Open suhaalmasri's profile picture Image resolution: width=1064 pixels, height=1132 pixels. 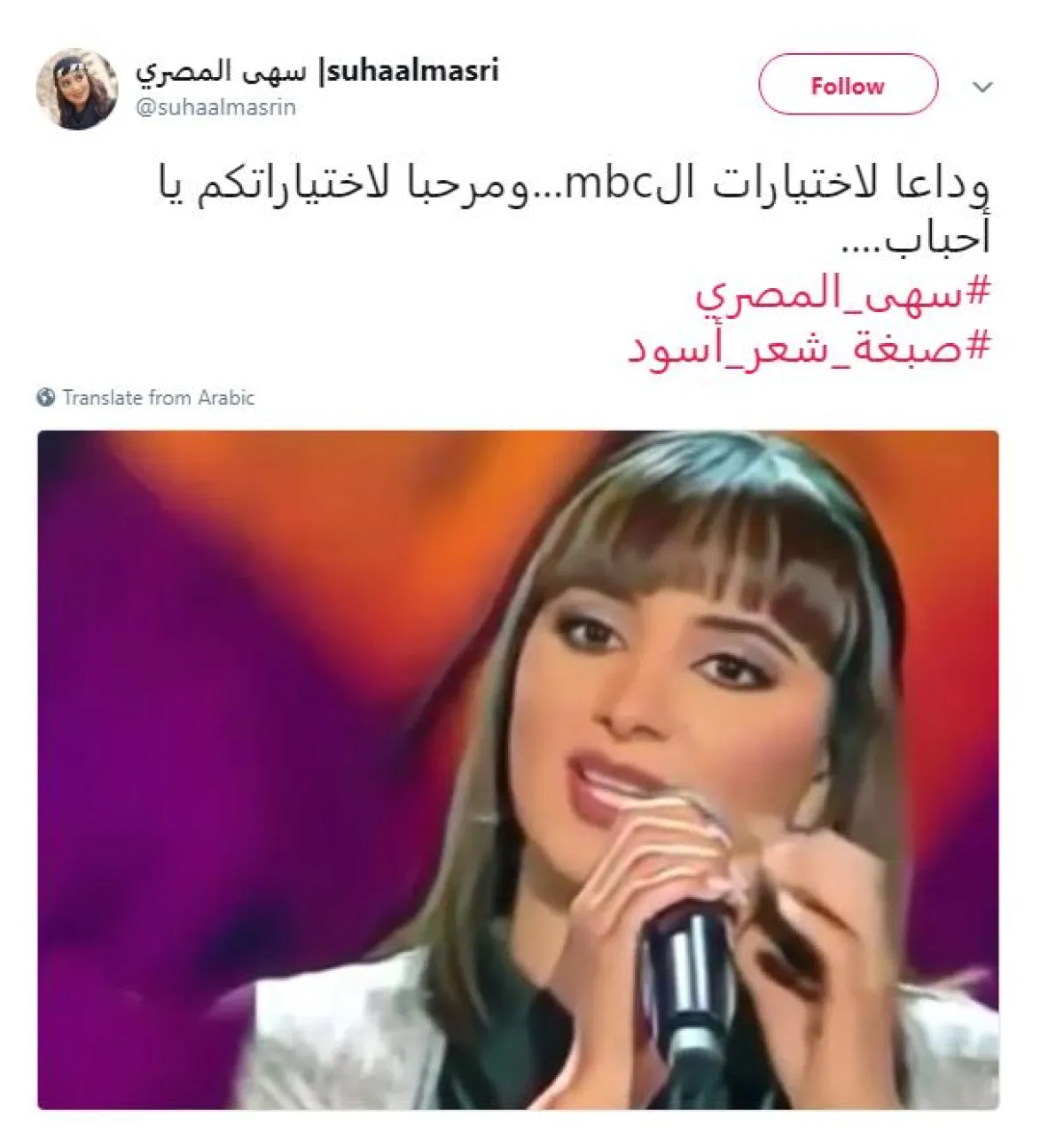point(77,89)
